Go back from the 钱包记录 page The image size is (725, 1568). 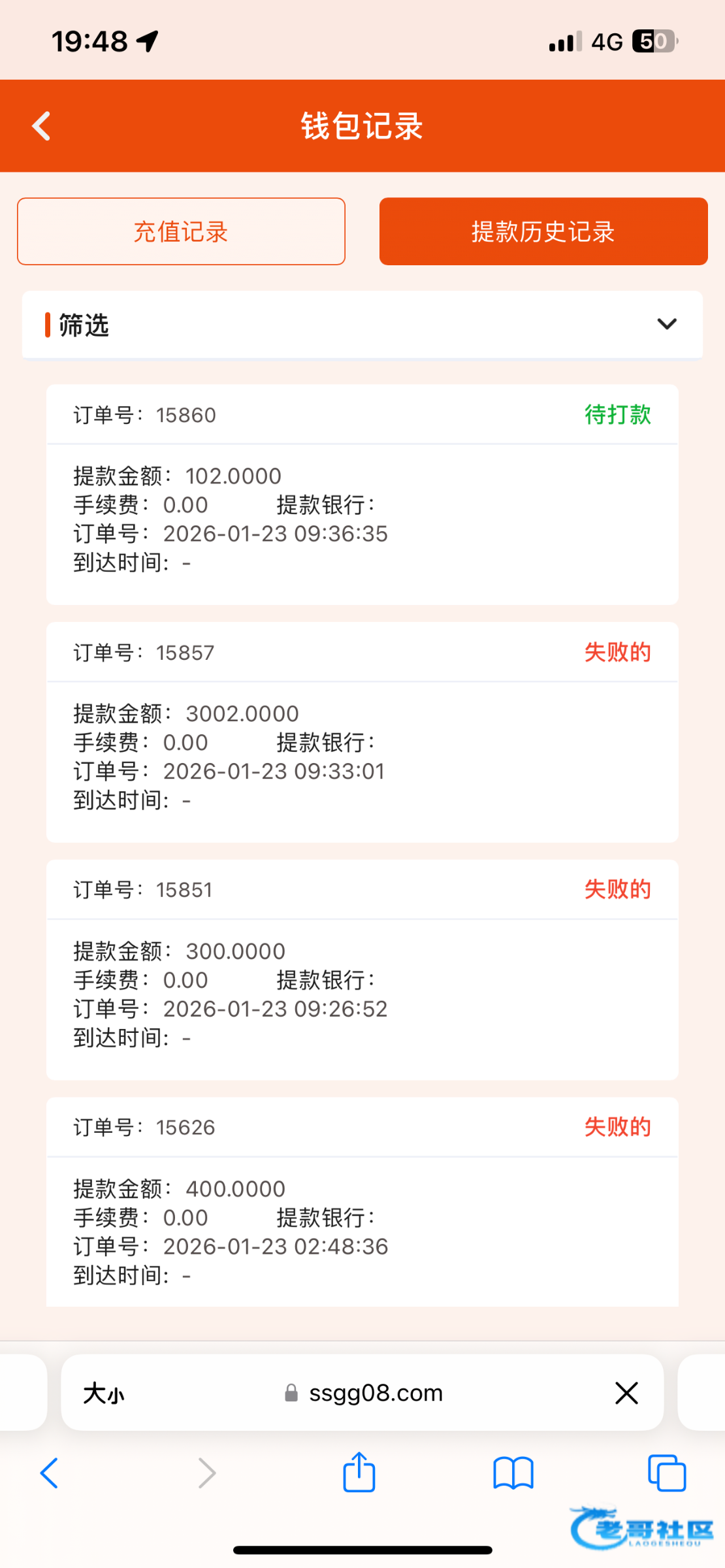[x=41, y=126]
